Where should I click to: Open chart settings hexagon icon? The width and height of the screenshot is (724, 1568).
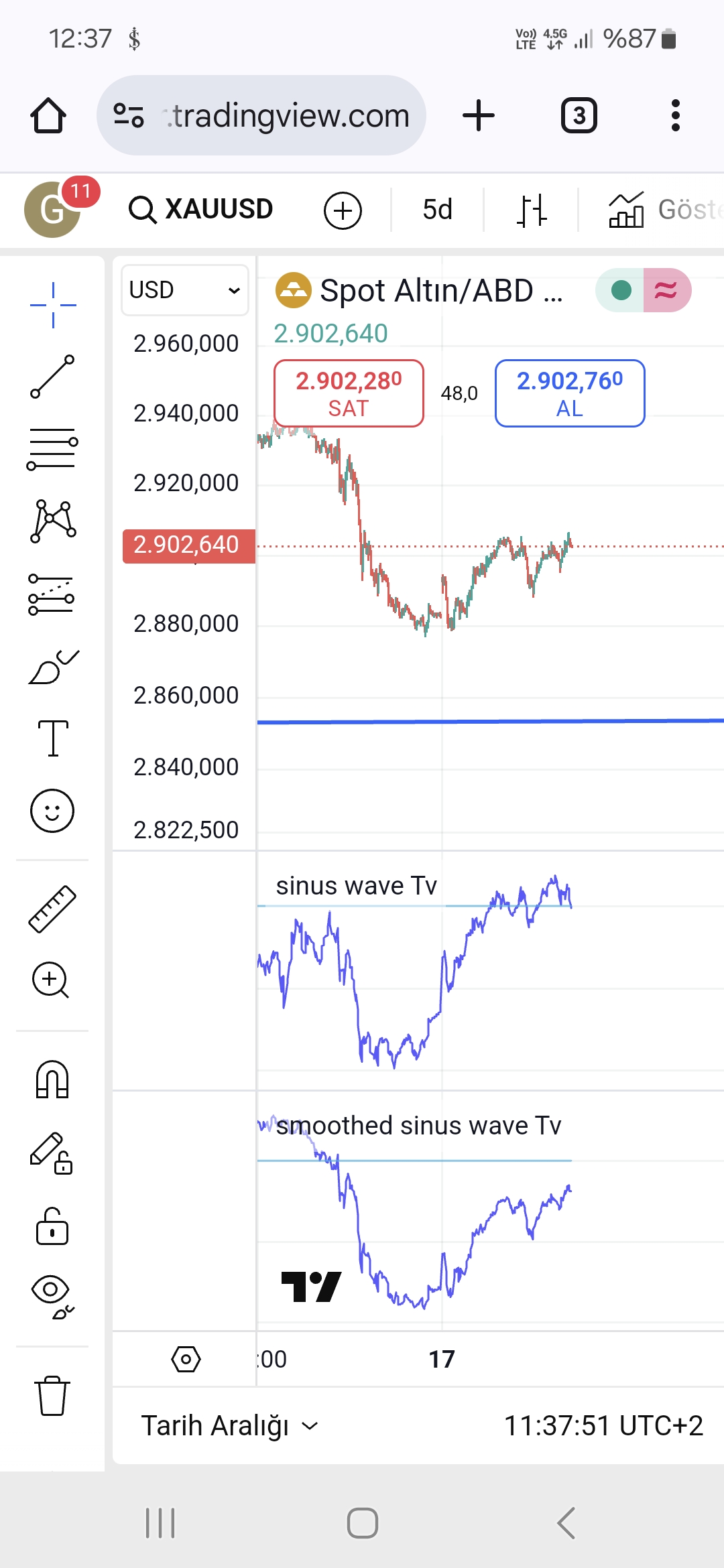click(x=186, y=1359)
